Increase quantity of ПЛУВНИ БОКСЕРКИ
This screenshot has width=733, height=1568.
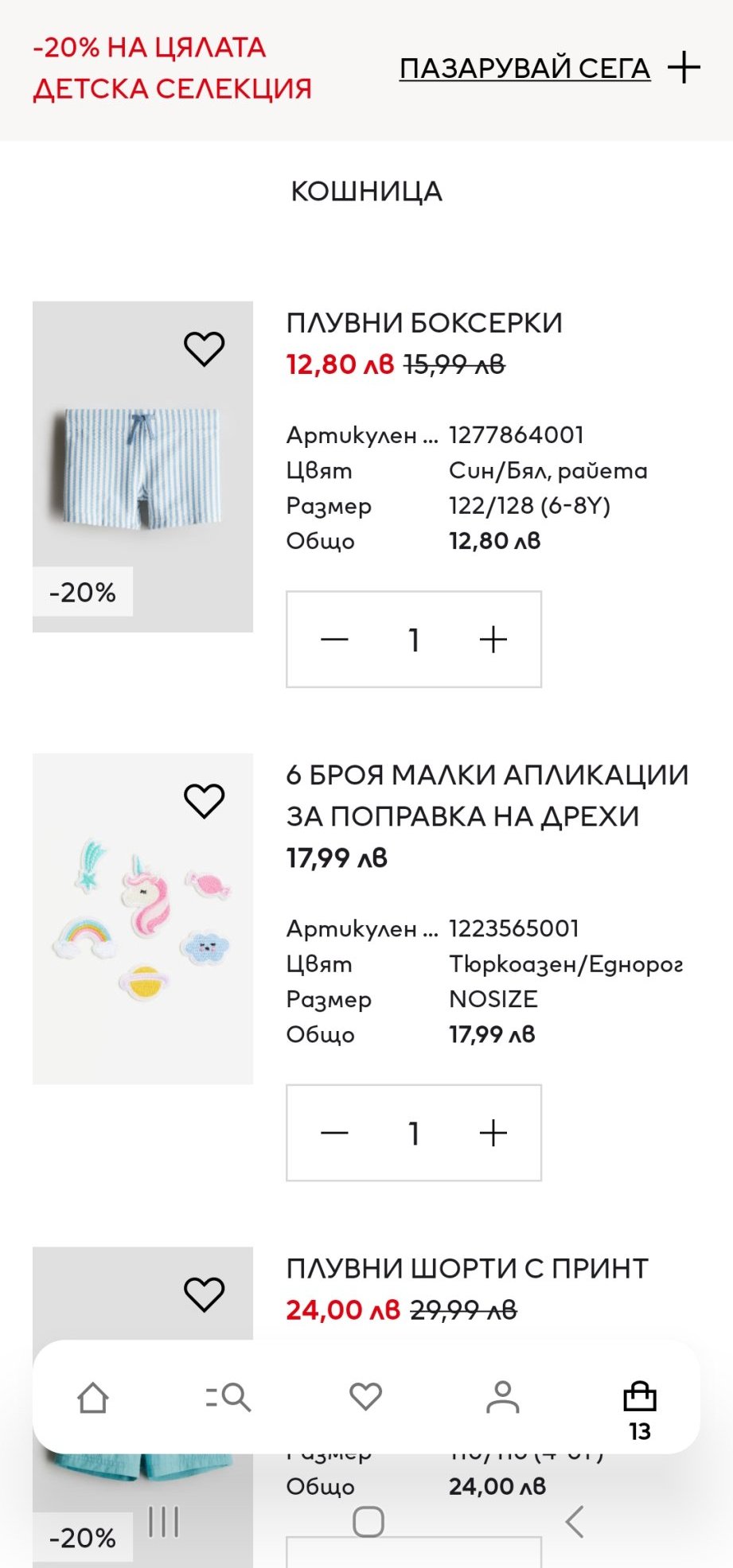493,640
